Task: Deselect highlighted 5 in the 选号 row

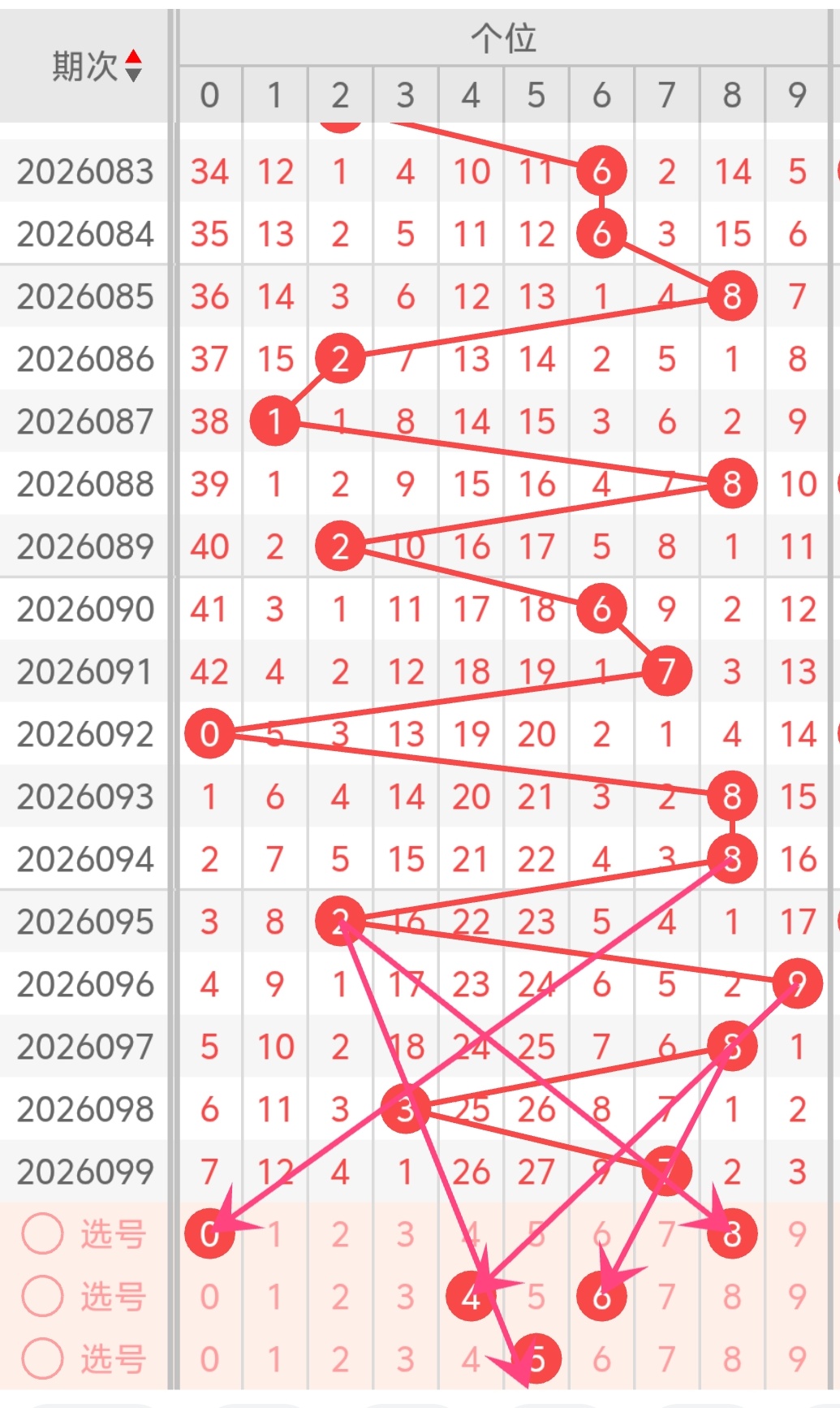Action: [x=536, y=1358]
